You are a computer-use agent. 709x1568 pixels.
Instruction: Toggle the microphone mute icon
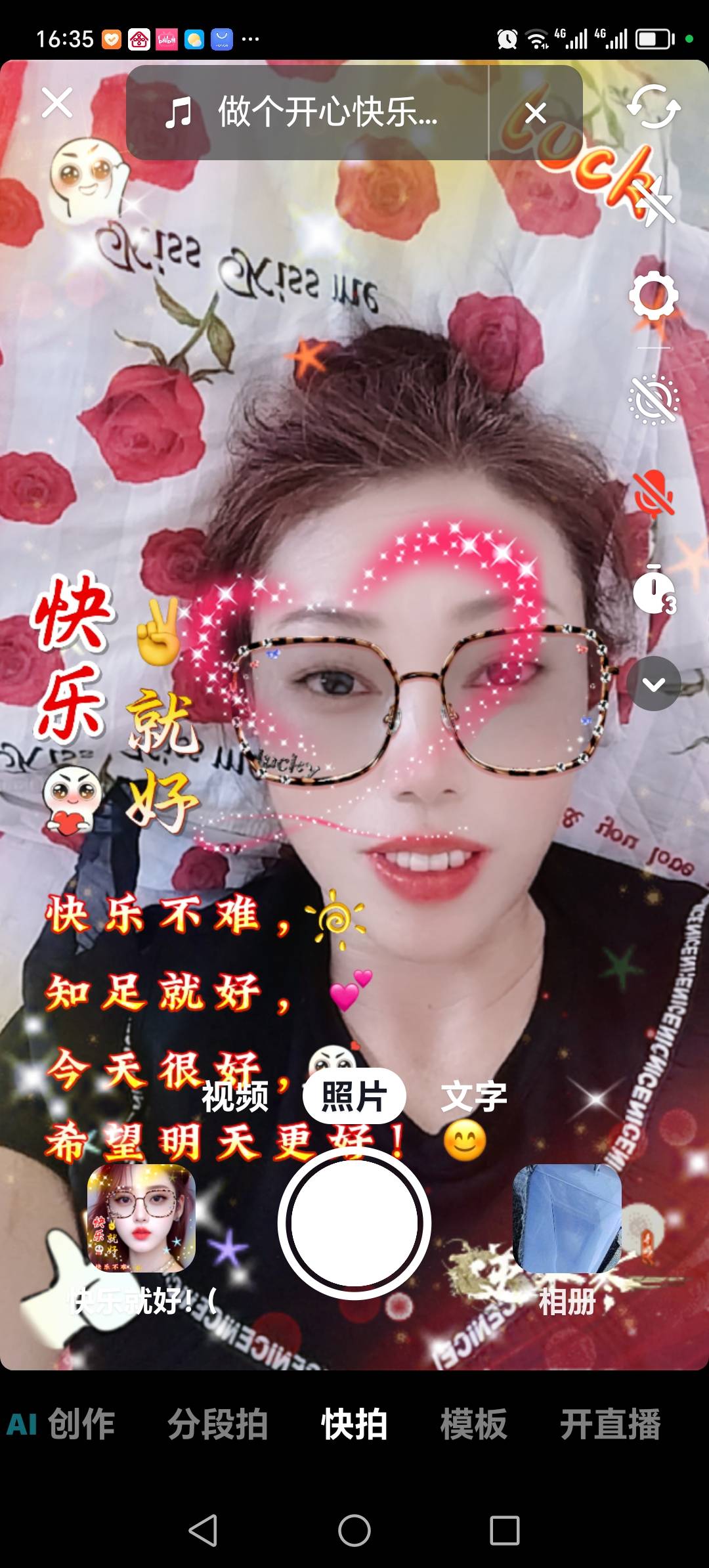coord(653,493)
